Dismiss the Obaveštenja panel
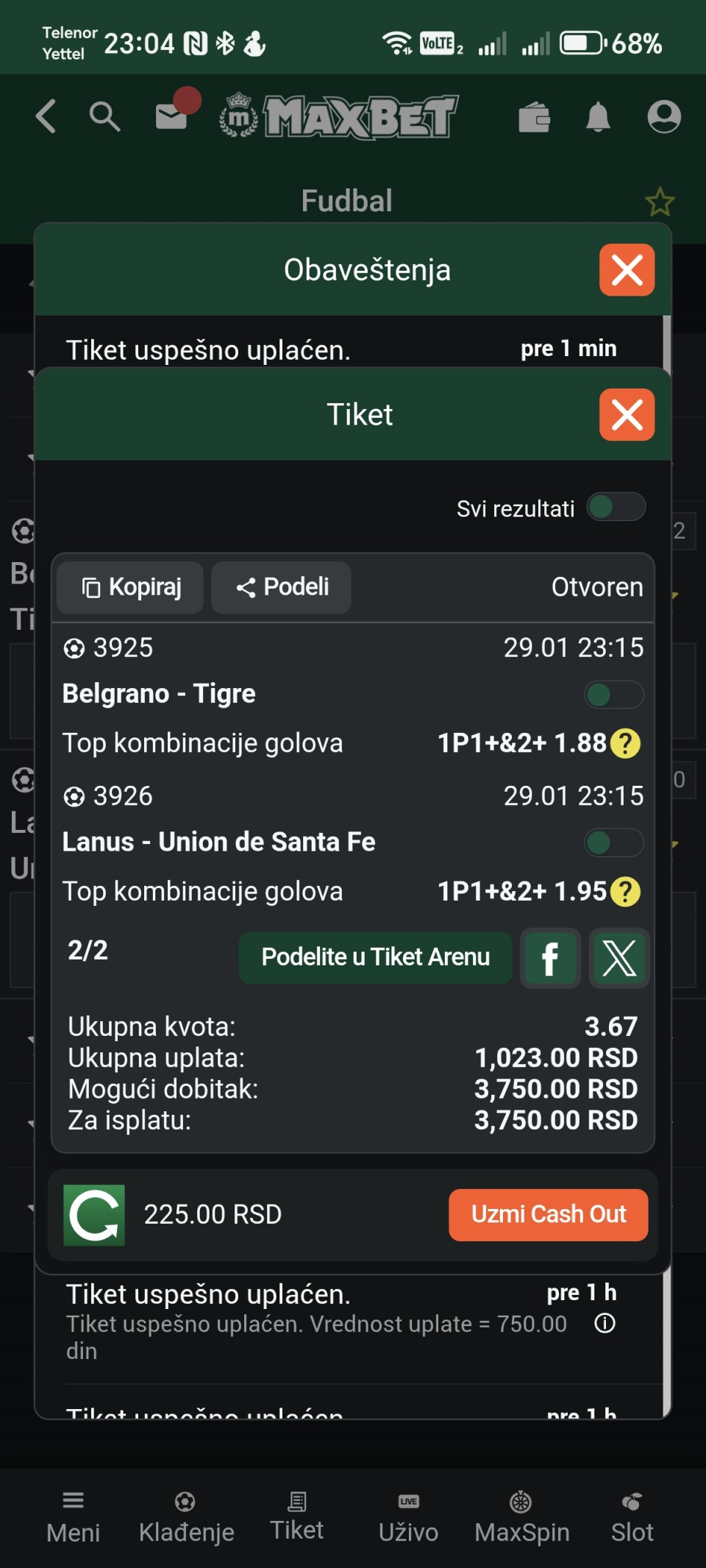The image size is (706, 1568). [626, 270]
